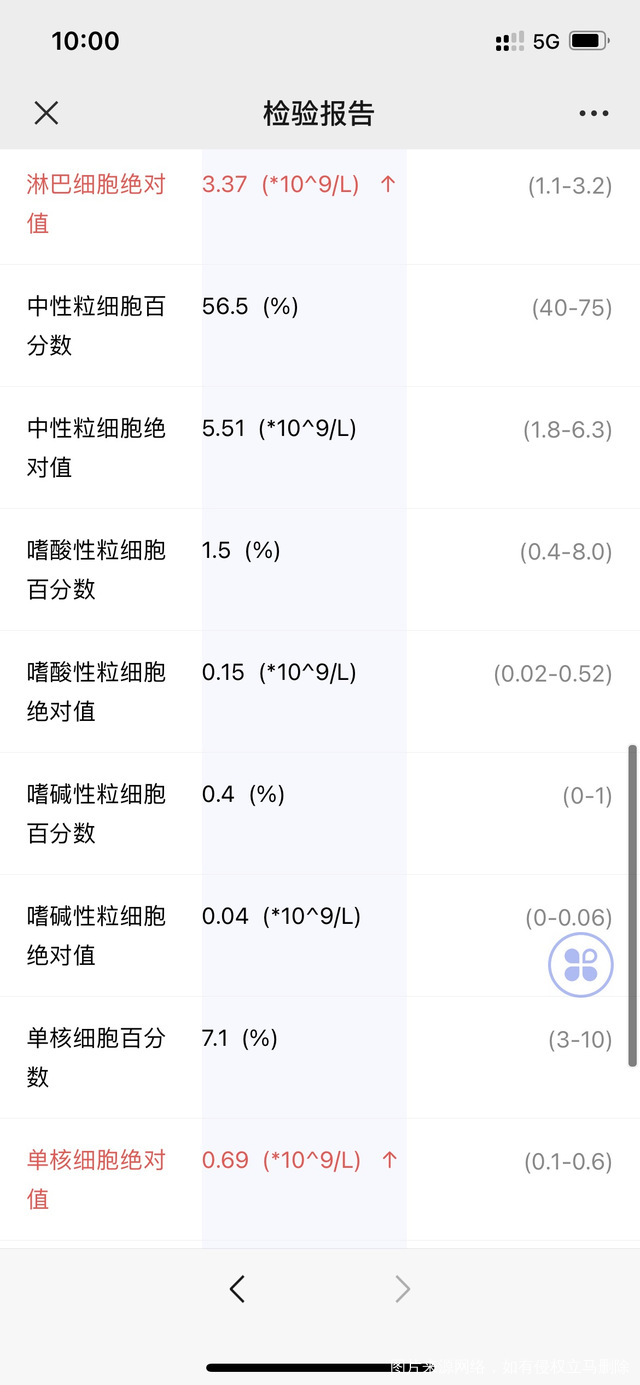The image size is (640, 1385).
Task: Go back with the bottom left arrow
Action: [237, 1290]
